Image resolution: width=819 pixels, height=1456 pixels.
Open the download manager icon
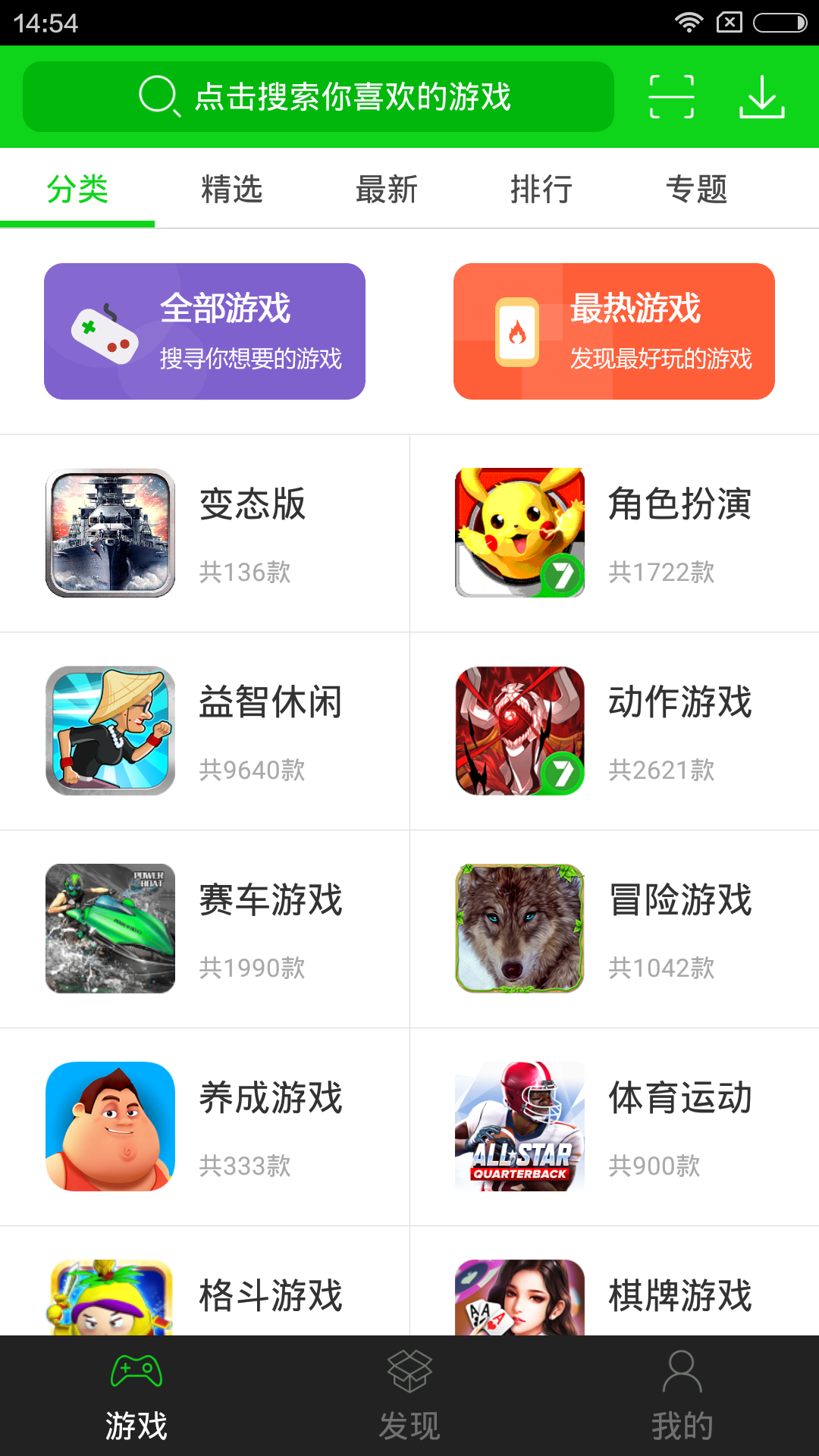coord(762,96)
